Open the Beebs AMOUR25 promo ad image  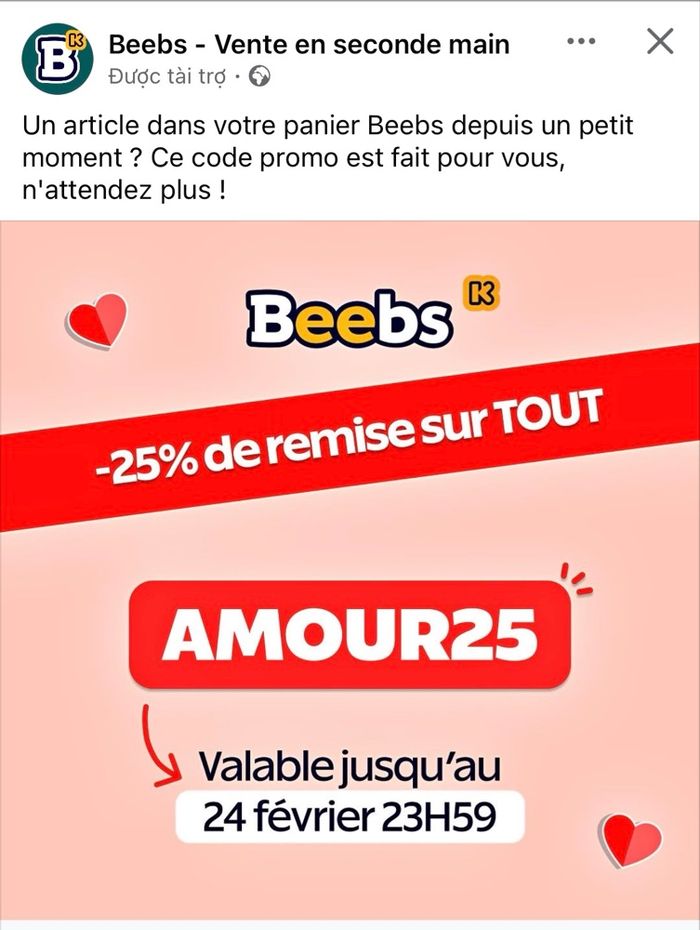[x=350, y=570]
